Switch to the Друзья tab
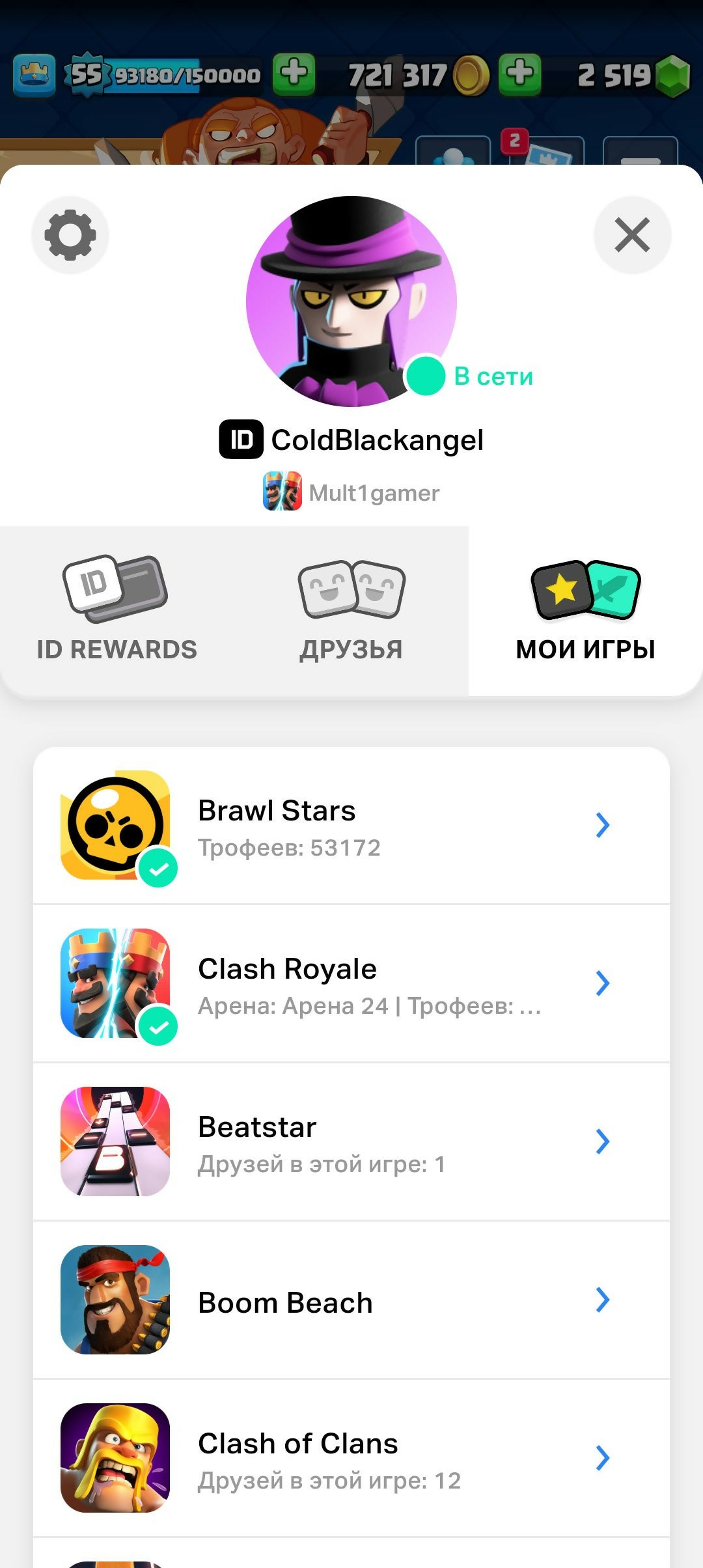 [351, 611]
